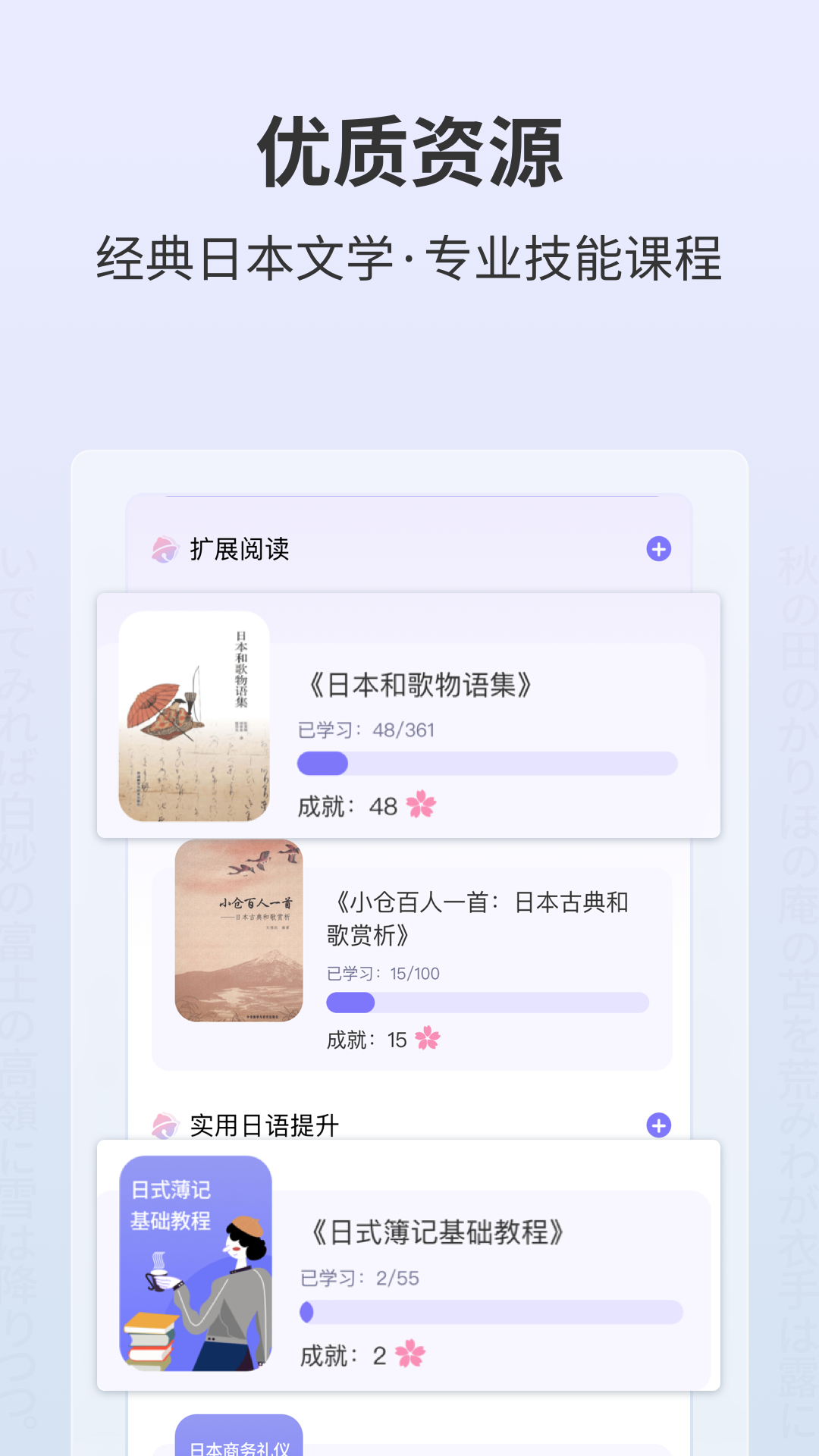819x1456 pixels.
Task: Click the 已学习：48/361 text
Action: coord(366,729)
